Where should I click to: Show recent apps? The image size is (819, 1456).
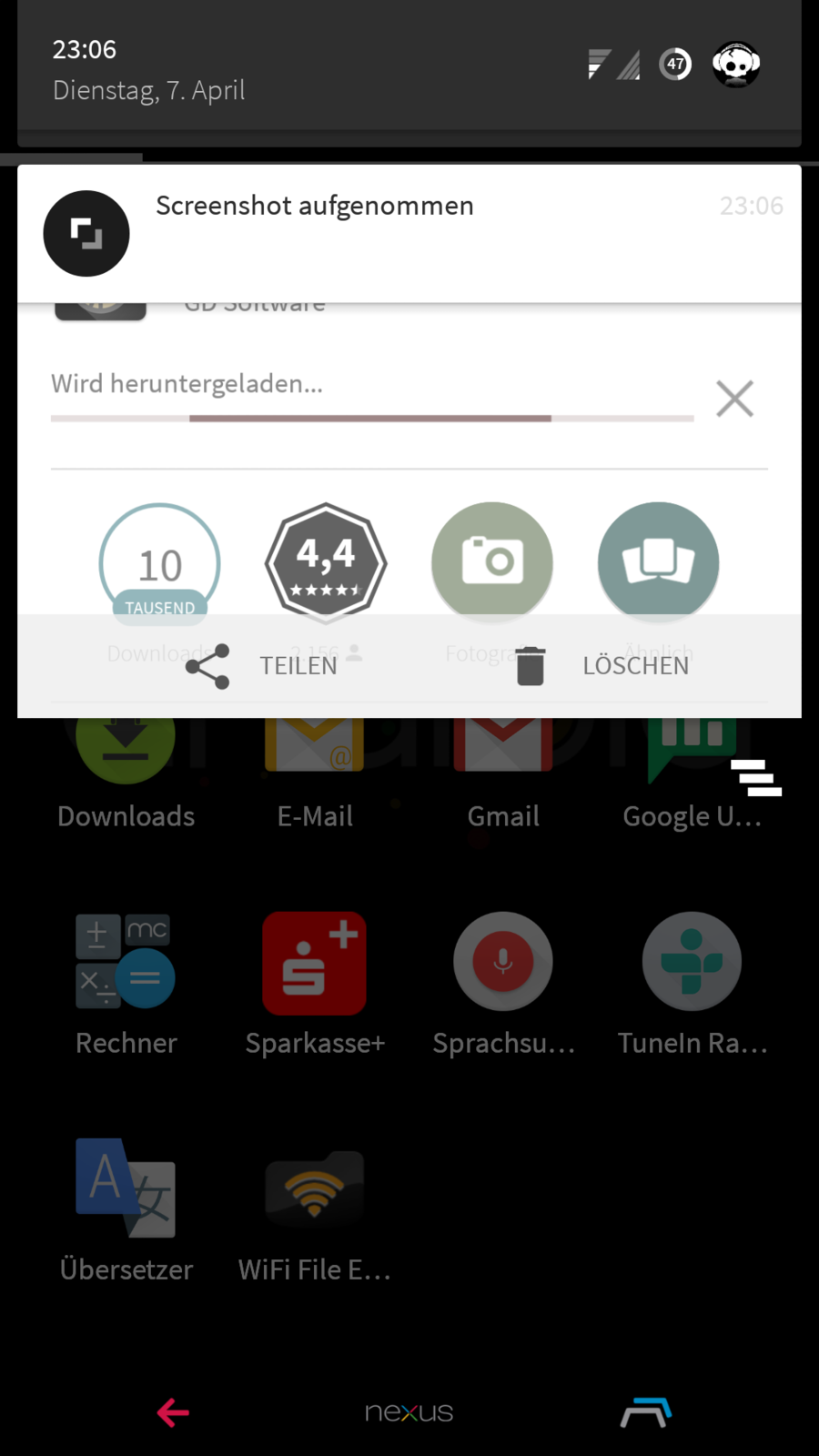coord(645,1412)
